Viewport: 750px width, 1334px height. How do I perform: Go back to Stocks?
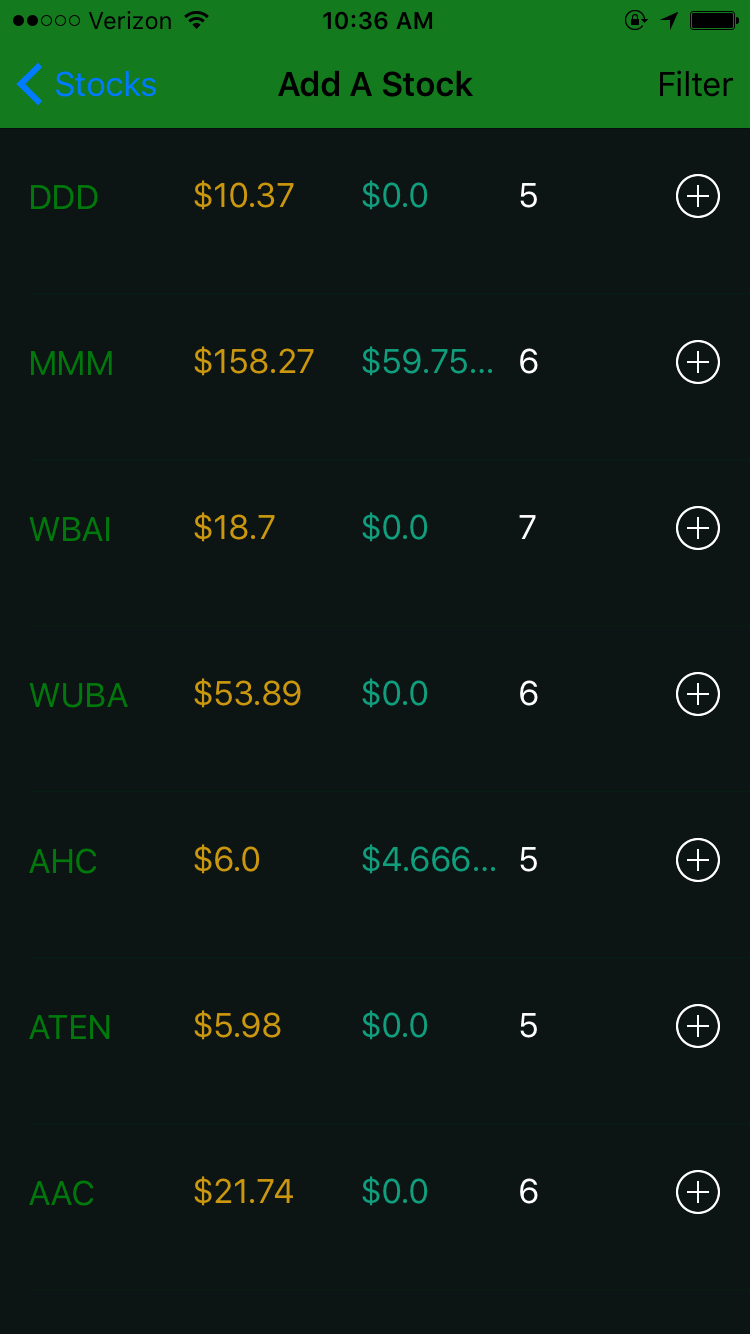pos(88,85)
